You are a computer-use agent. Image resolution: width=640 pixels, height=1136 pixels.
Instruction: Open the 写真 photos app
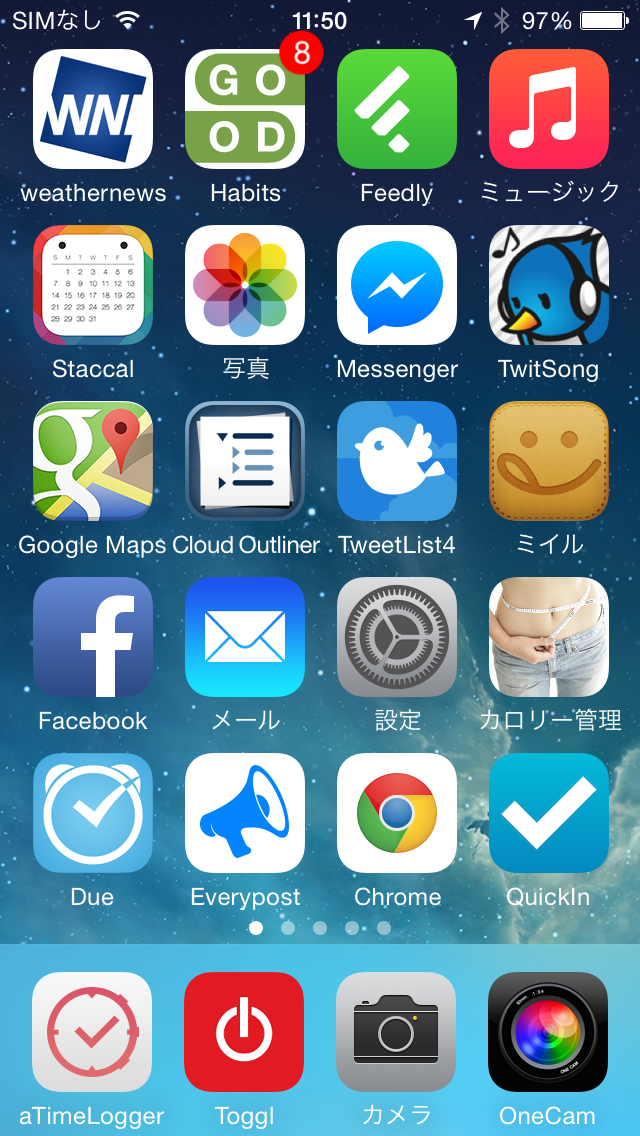pyautogui.click(x=245, y=285)
